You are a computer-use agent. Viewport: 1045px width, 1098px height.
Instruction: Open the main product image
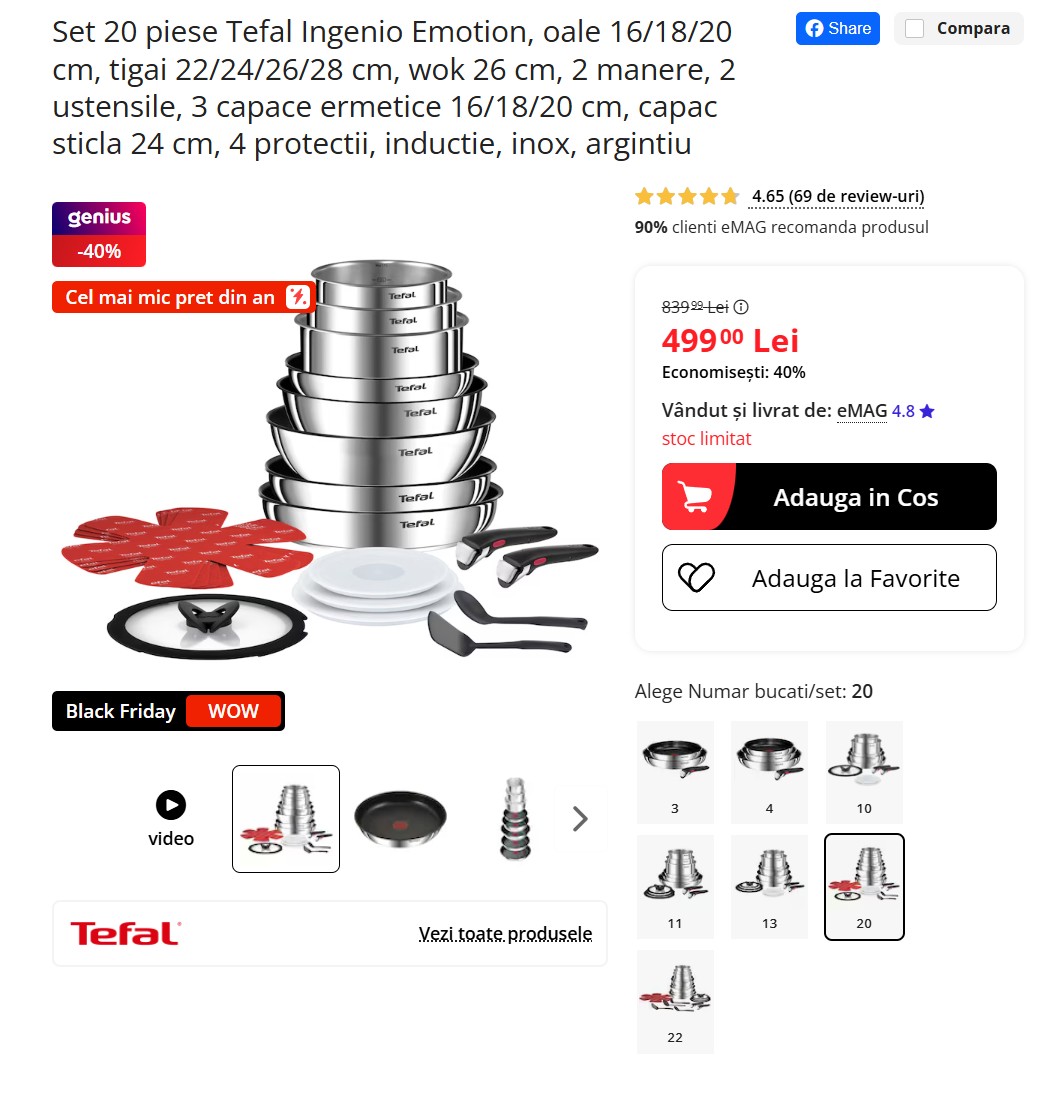coord(330,460)
